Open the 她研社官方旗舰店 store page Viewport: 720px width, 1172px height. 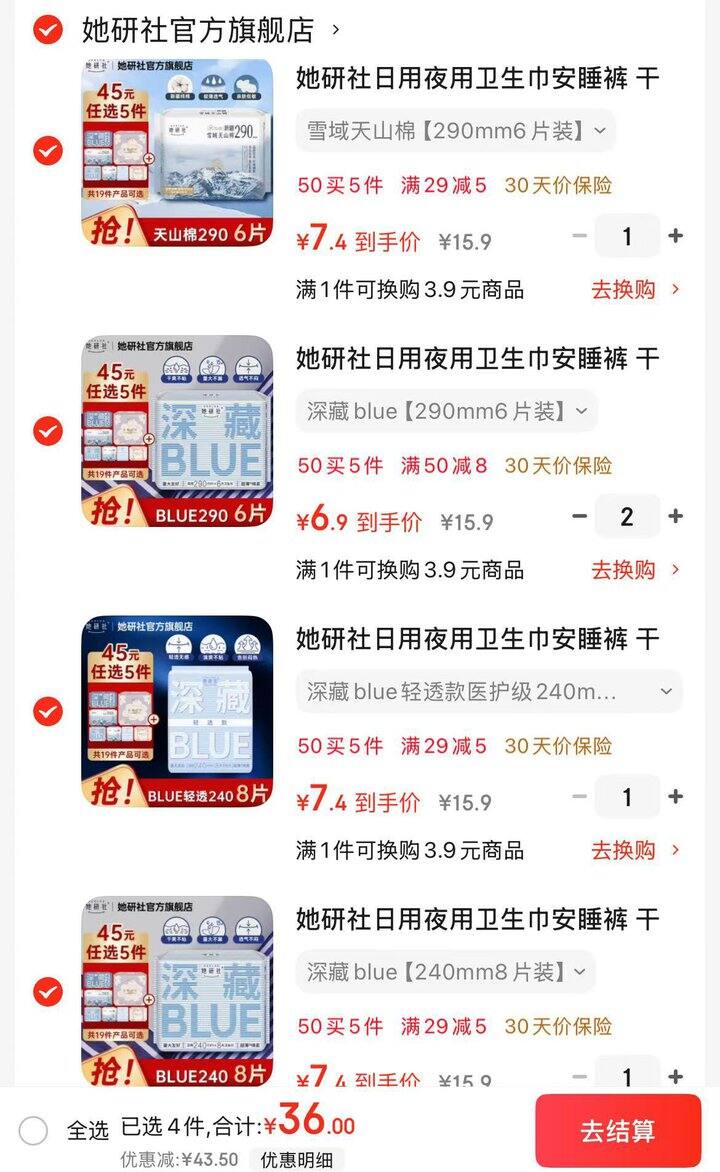198,30
